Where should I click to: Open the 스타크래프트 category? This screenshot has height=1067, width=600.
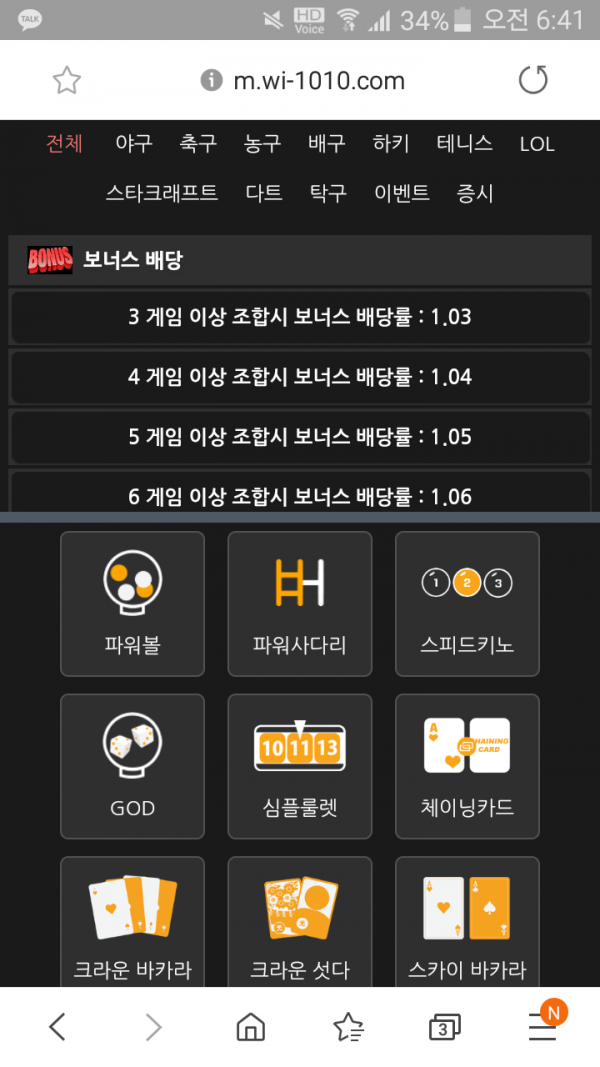[x=162, y=193]
